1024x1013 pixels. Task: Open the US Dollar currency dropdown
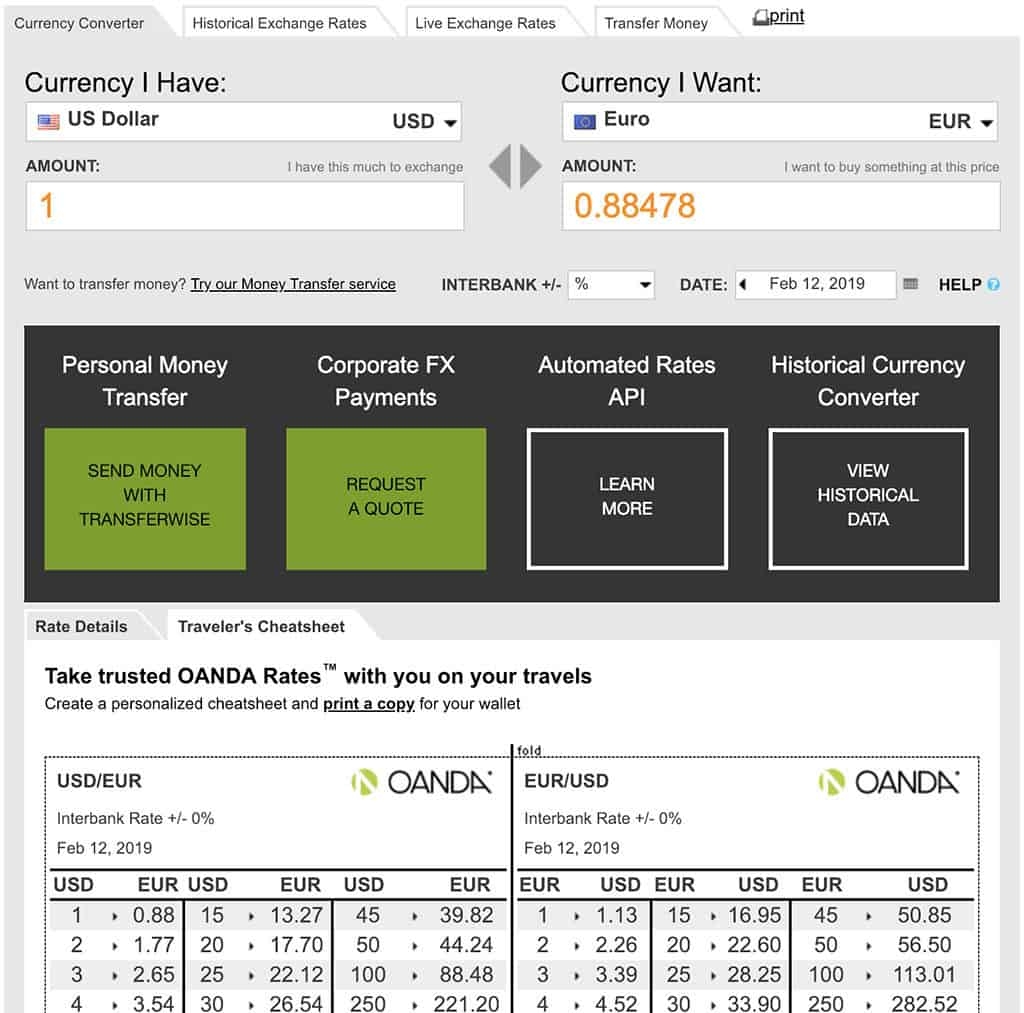243,121
